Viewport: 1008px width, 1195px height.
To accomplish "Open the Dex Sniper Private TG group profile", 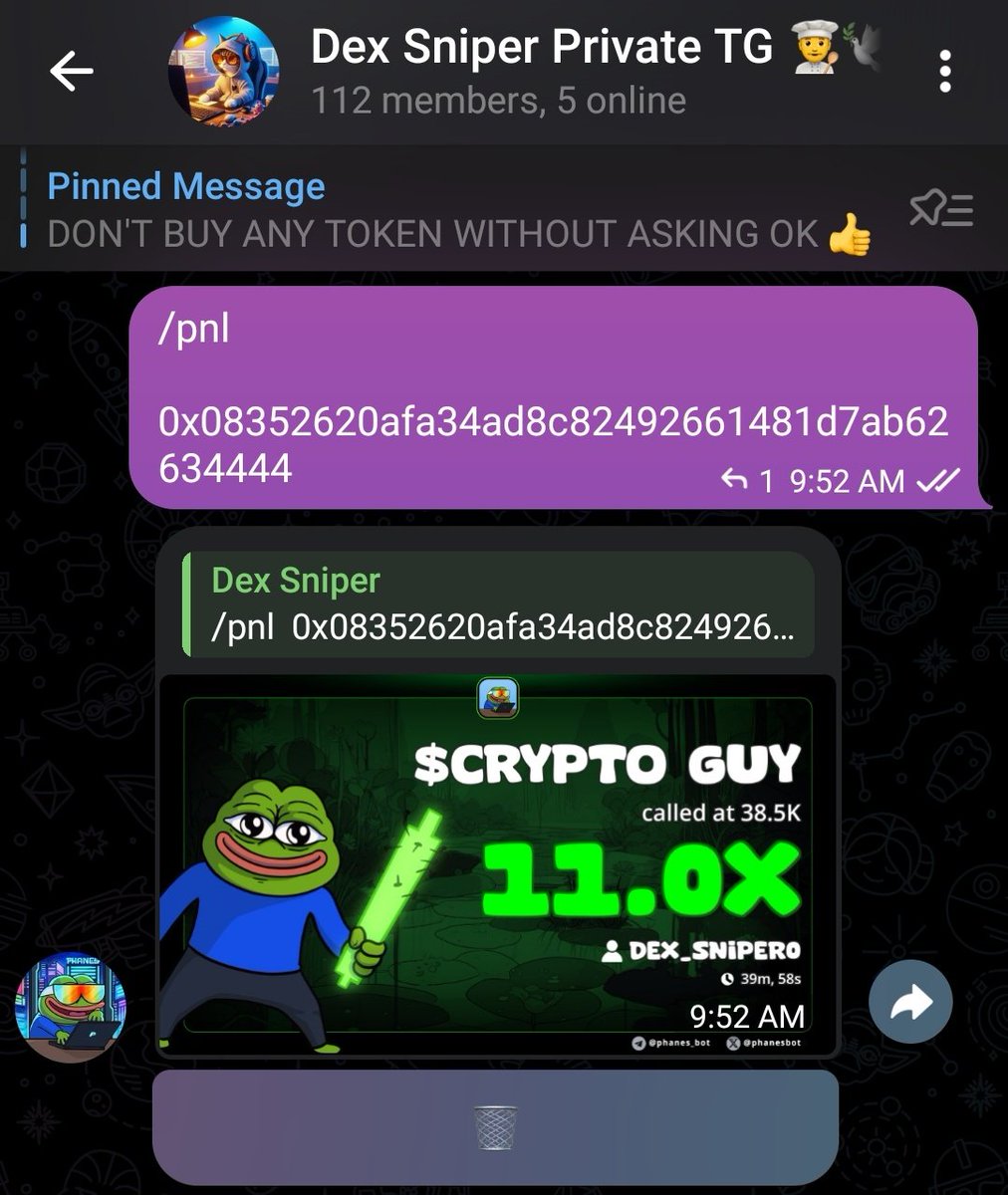I will (x=543, y=47).
